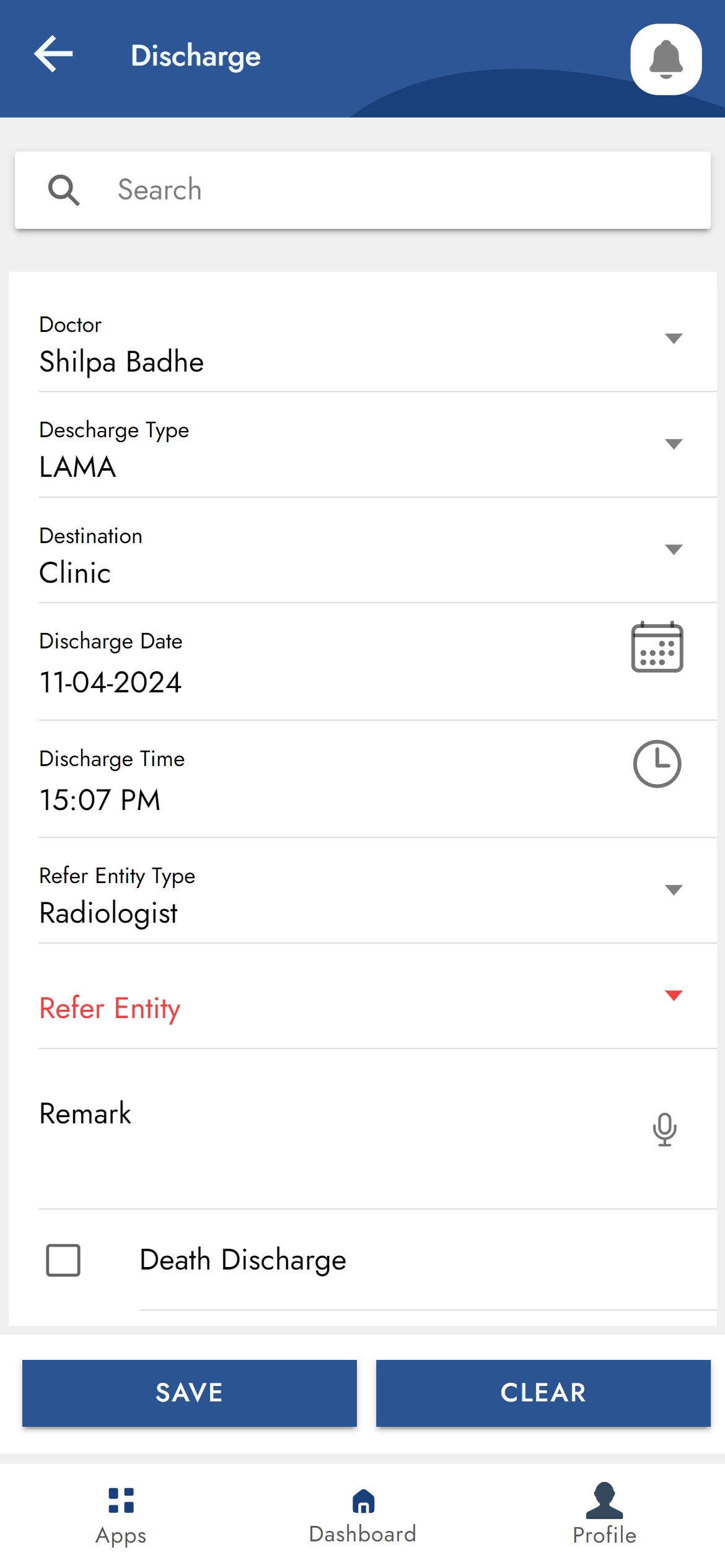Dictate a remark with the microphone
The width and height of the screenshot is (725, 1568).
(664, 1130)
